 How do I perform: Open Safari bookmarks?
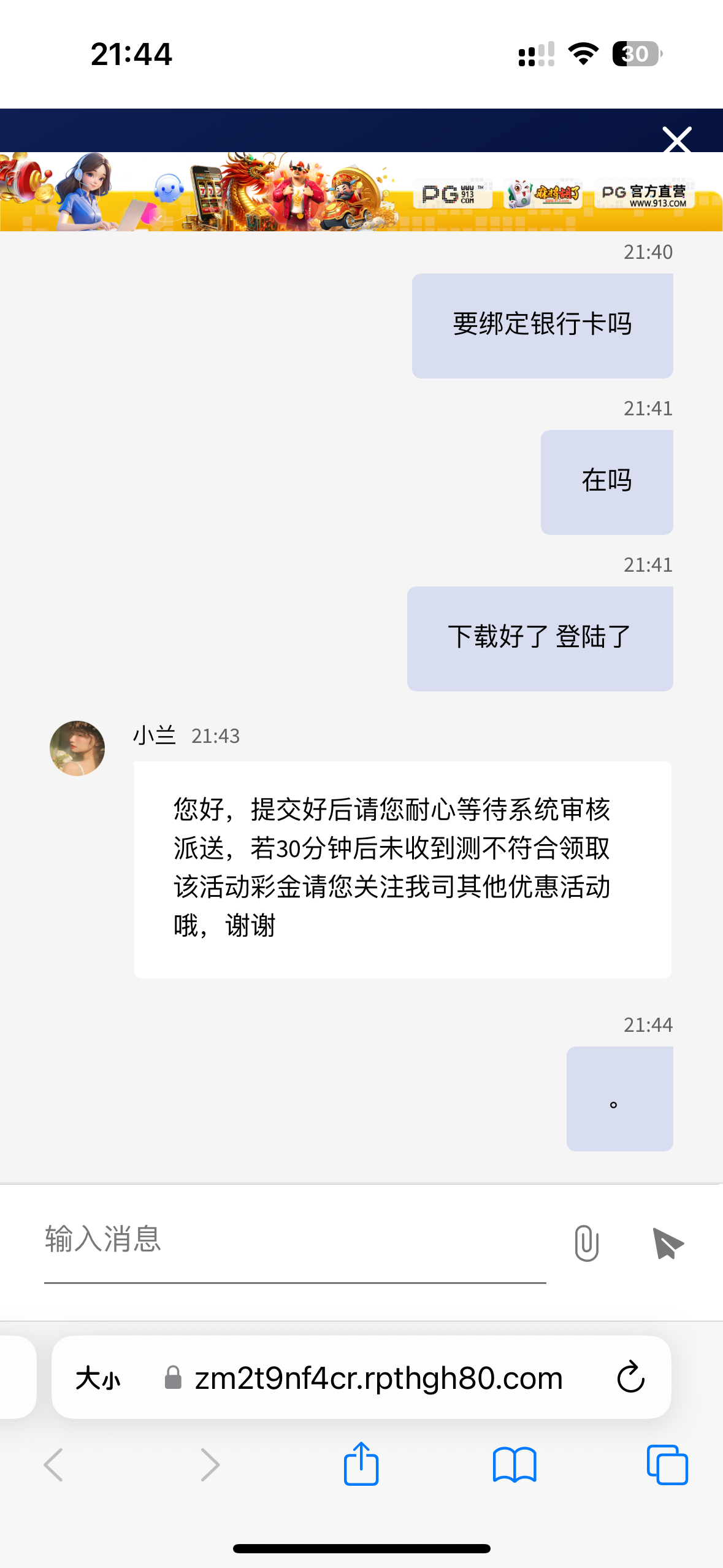tap(515, 1465)
